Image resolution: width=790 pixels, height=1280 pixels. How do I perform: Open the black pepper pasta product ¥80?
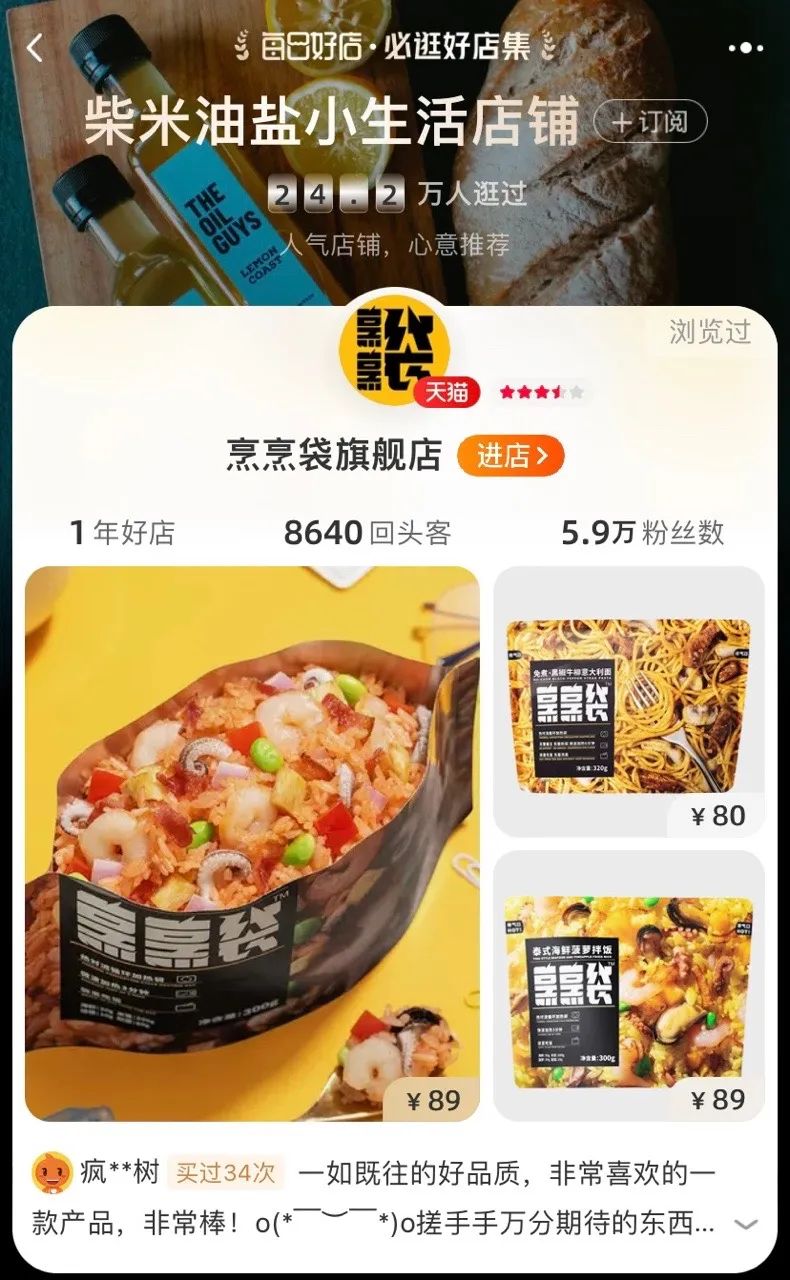coord(629,701)
